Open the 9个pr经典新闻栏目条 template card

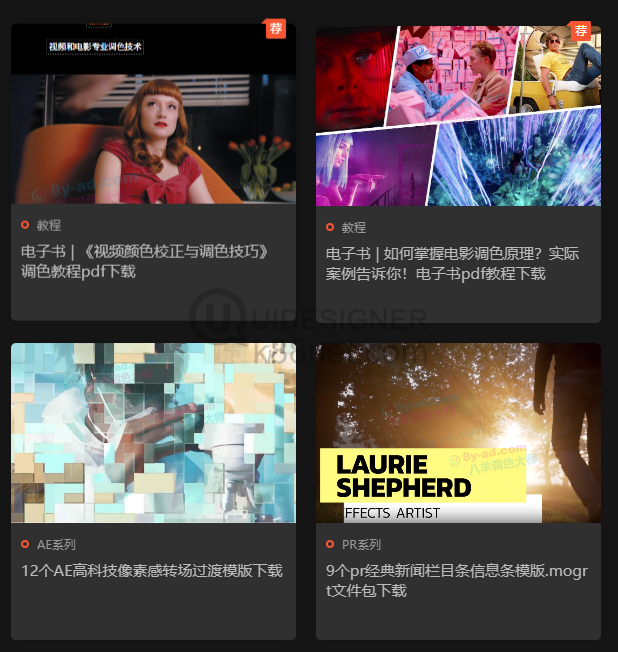[456, 580]
